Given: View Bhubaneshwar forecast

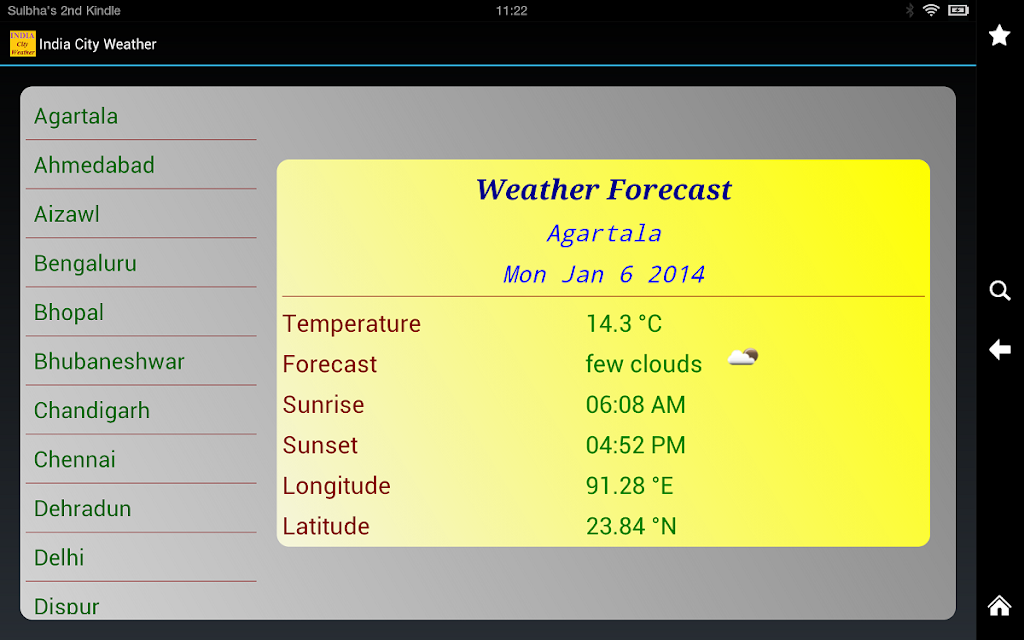Looking at the screenshot, I should [141, 360].
